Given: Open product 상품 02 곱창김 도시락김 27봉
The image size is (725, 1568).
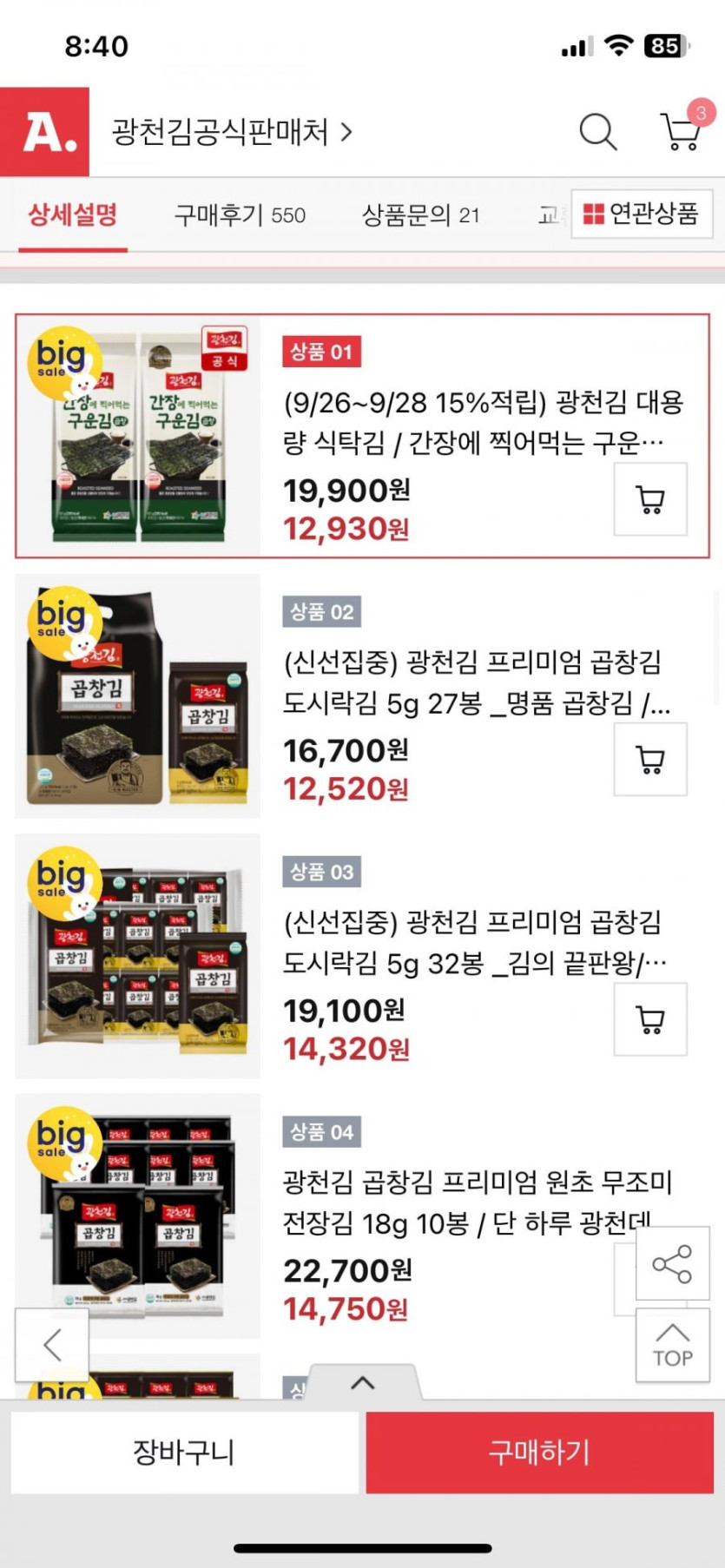Looking at the screenshot, I should pyautogui.click(x=473, y=682).
